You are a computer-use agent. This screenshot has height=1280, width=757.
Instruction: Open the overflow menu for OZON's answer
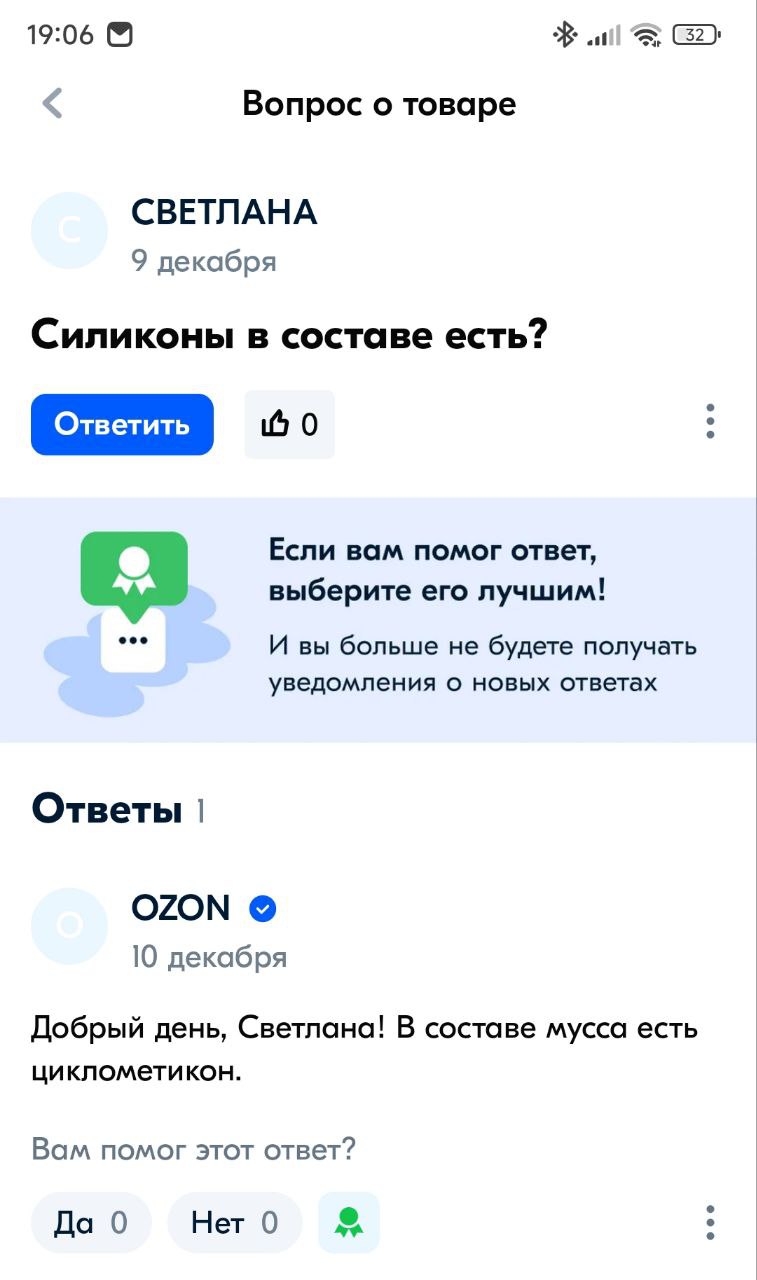click(710, 1222)
